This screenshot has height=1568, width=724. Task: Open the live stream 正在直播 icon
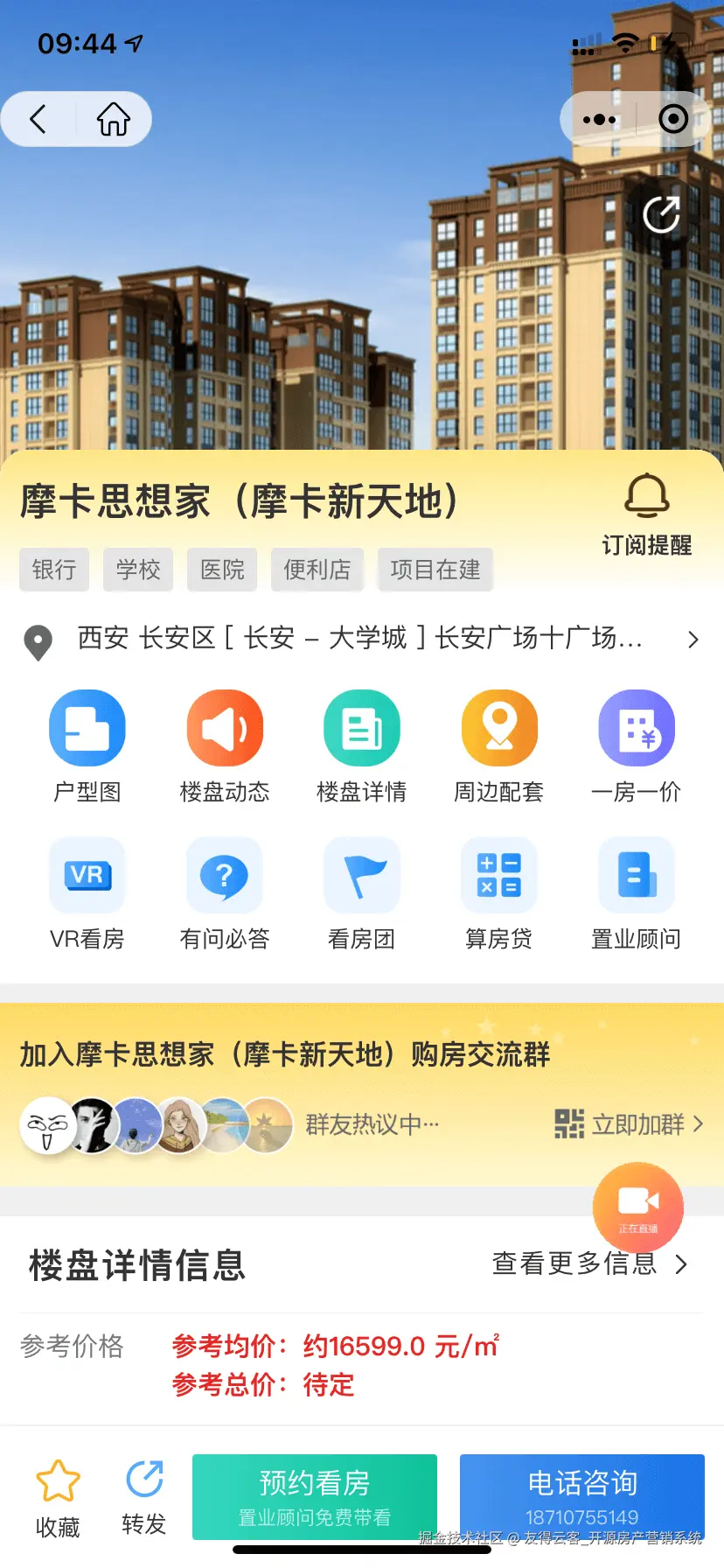coord(637,1207)
